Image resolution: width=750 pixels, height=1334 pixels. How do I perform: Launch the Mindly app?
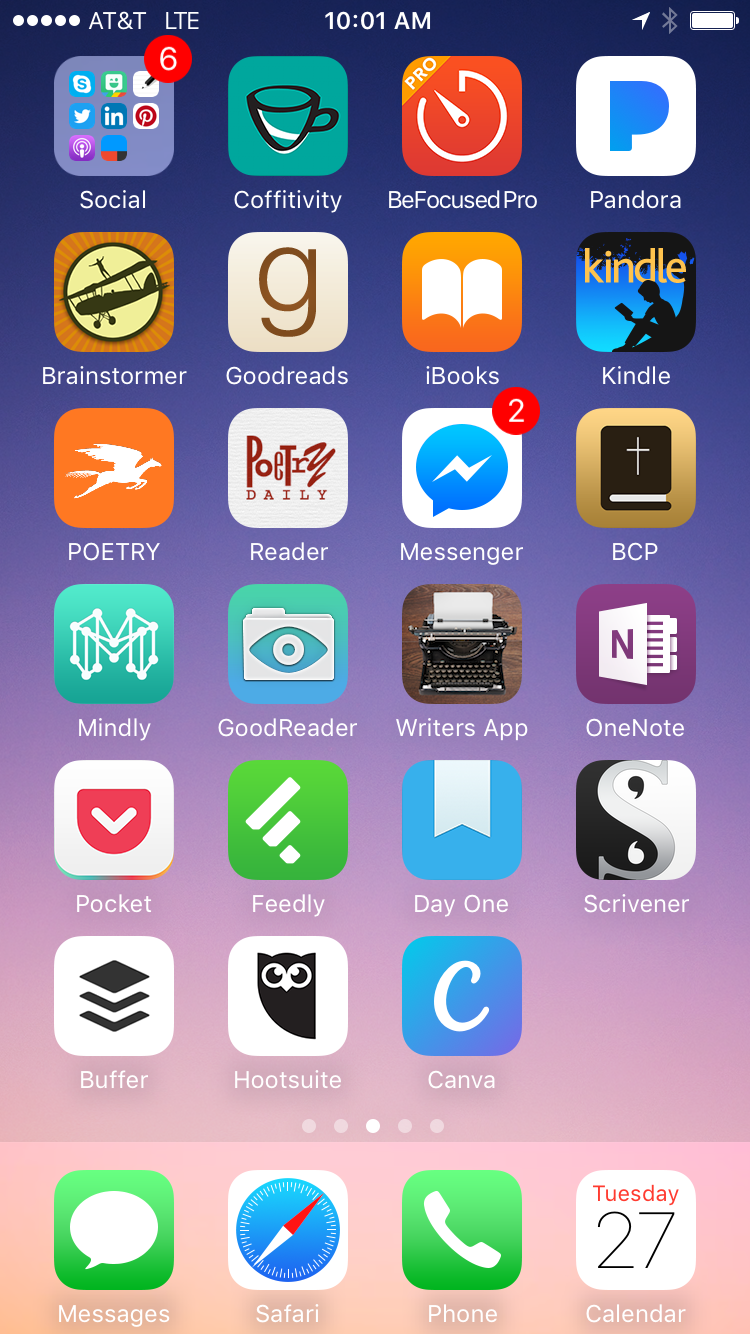114,644
